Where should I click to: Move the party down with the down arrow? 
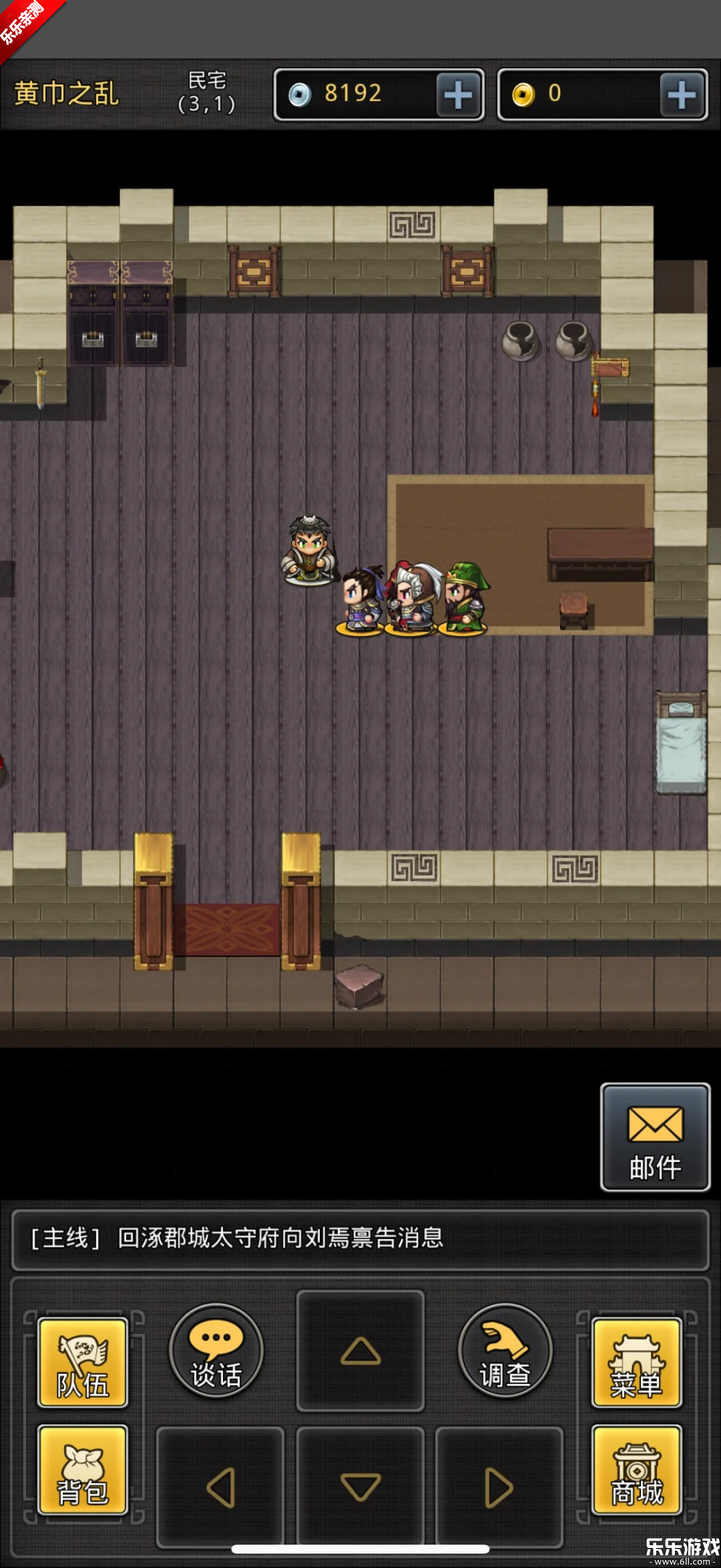360,1487
